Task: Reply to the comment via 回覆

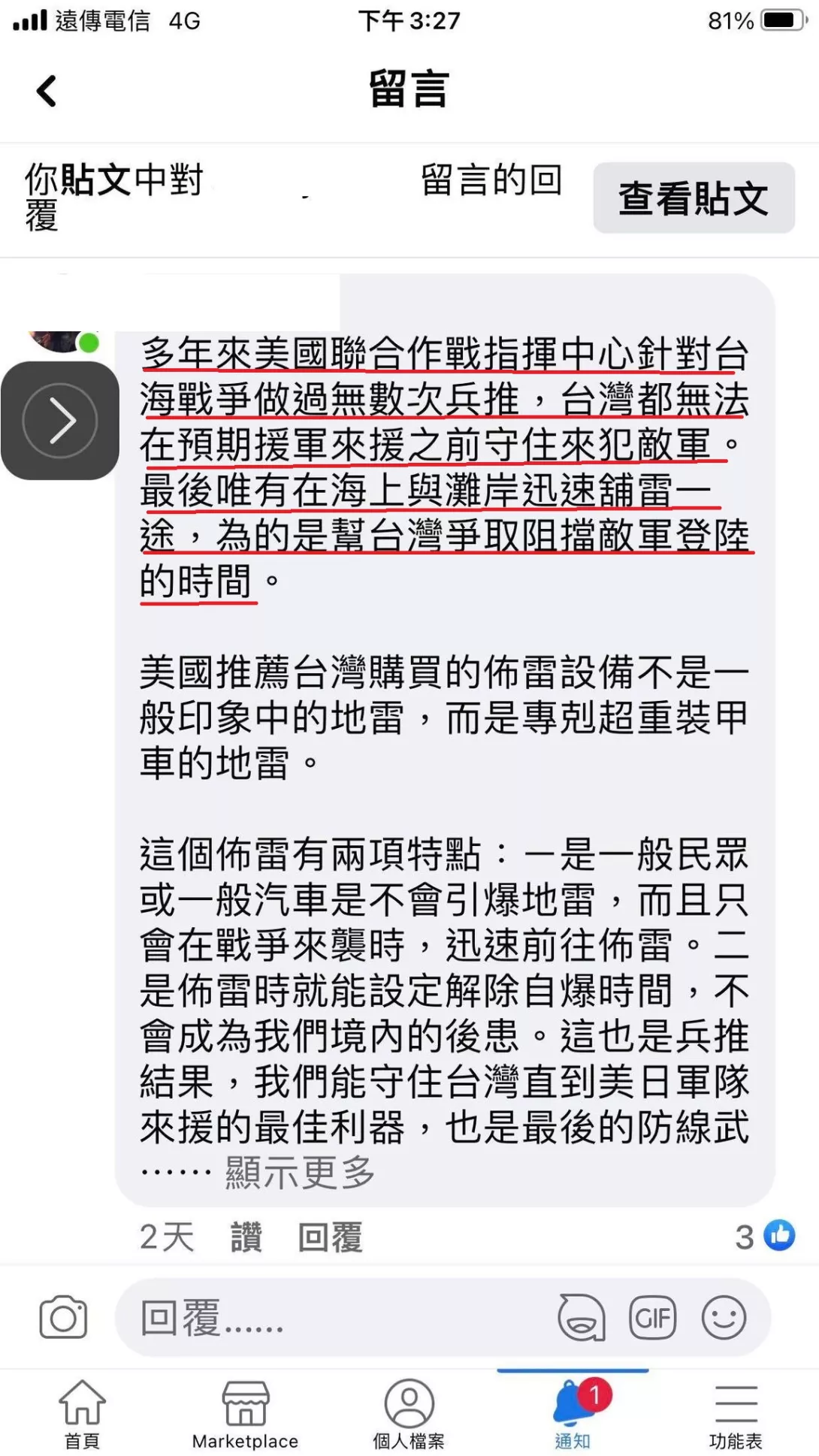Action: [331, 1237]
